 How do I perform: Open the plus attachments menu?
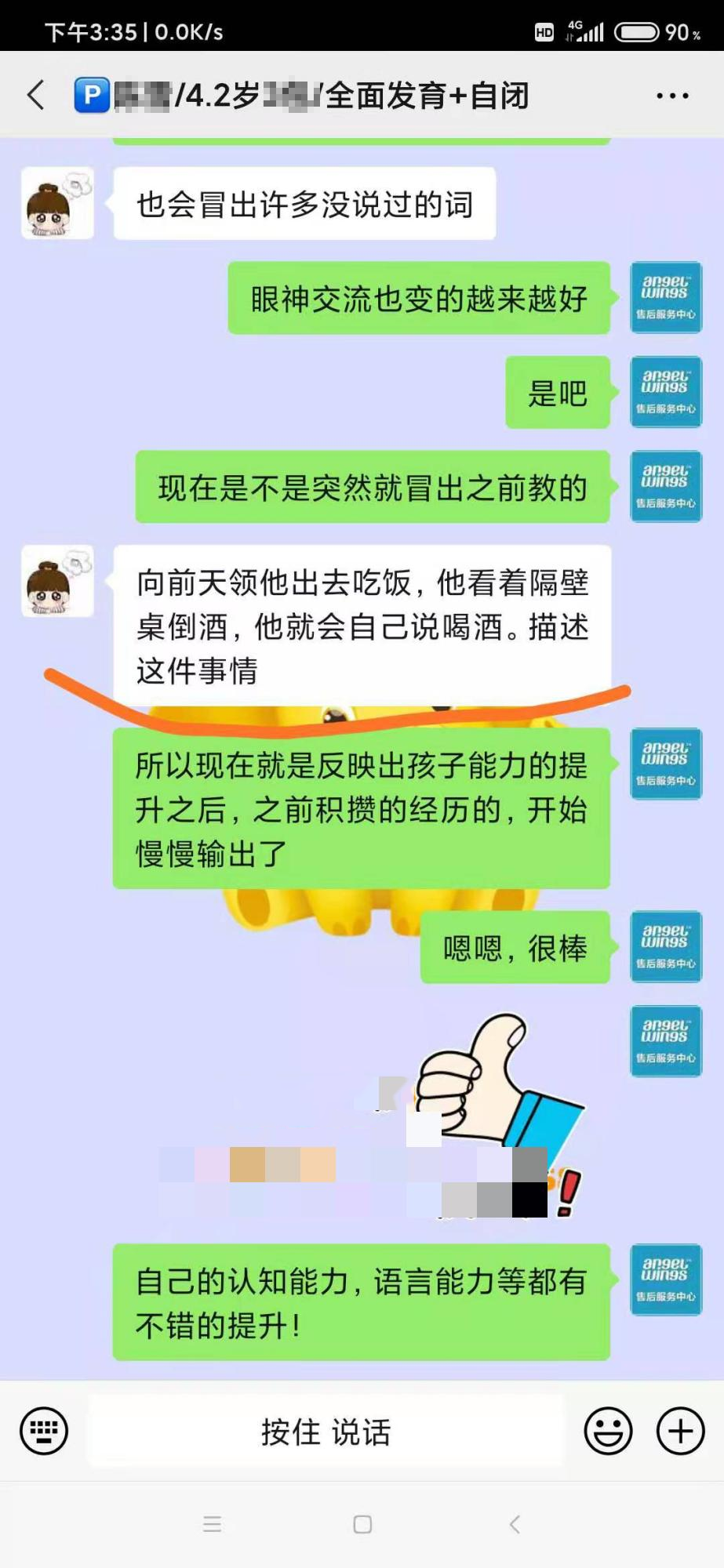[x=680, y=1431]
